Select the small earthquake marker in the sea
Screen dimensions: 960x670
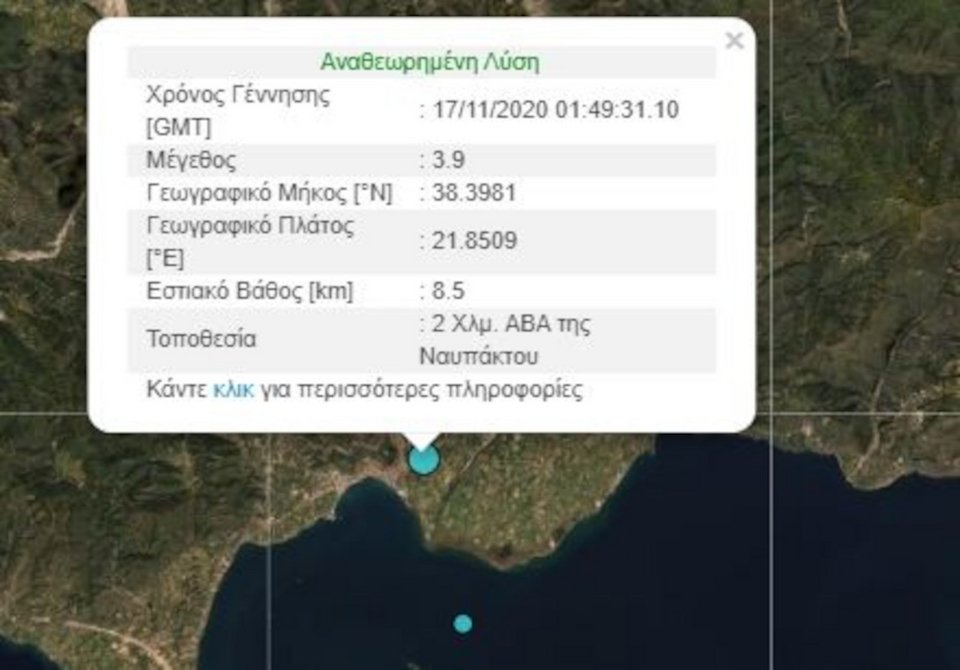click(x=462, y=624)
